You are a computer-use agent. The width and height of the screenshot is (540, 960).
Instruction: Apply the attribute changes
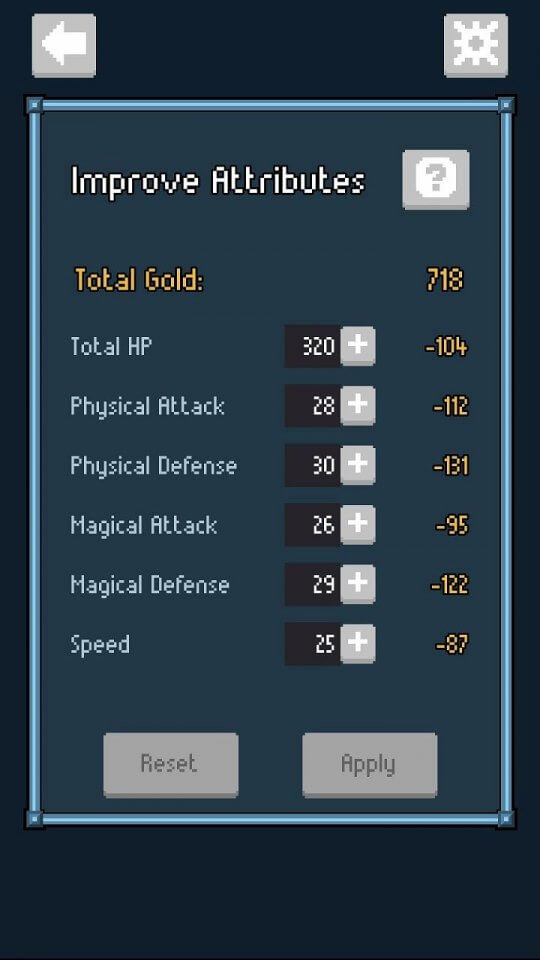(x=370, y=765)
